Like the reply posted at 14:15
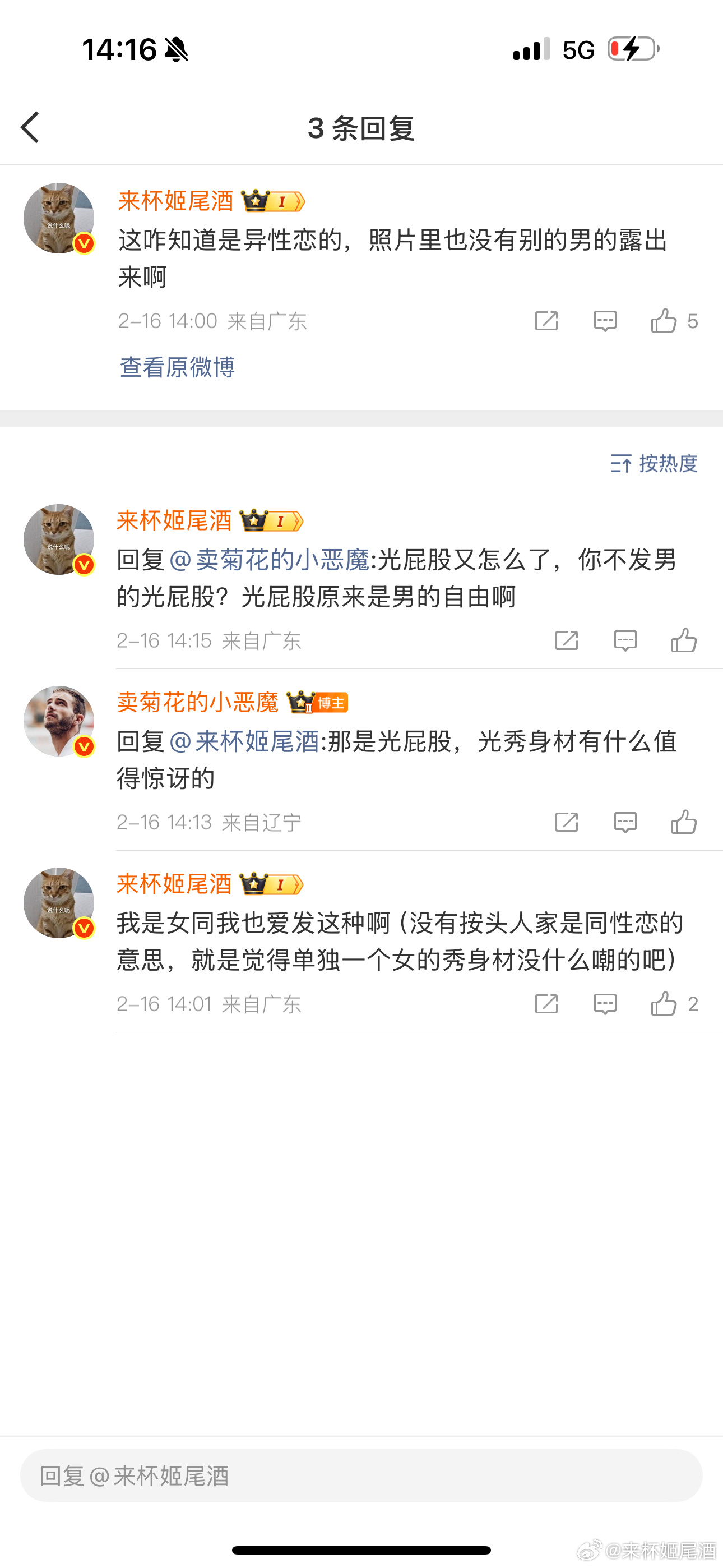This screenshot has width=723, height=1568. (x=683, y=640)
